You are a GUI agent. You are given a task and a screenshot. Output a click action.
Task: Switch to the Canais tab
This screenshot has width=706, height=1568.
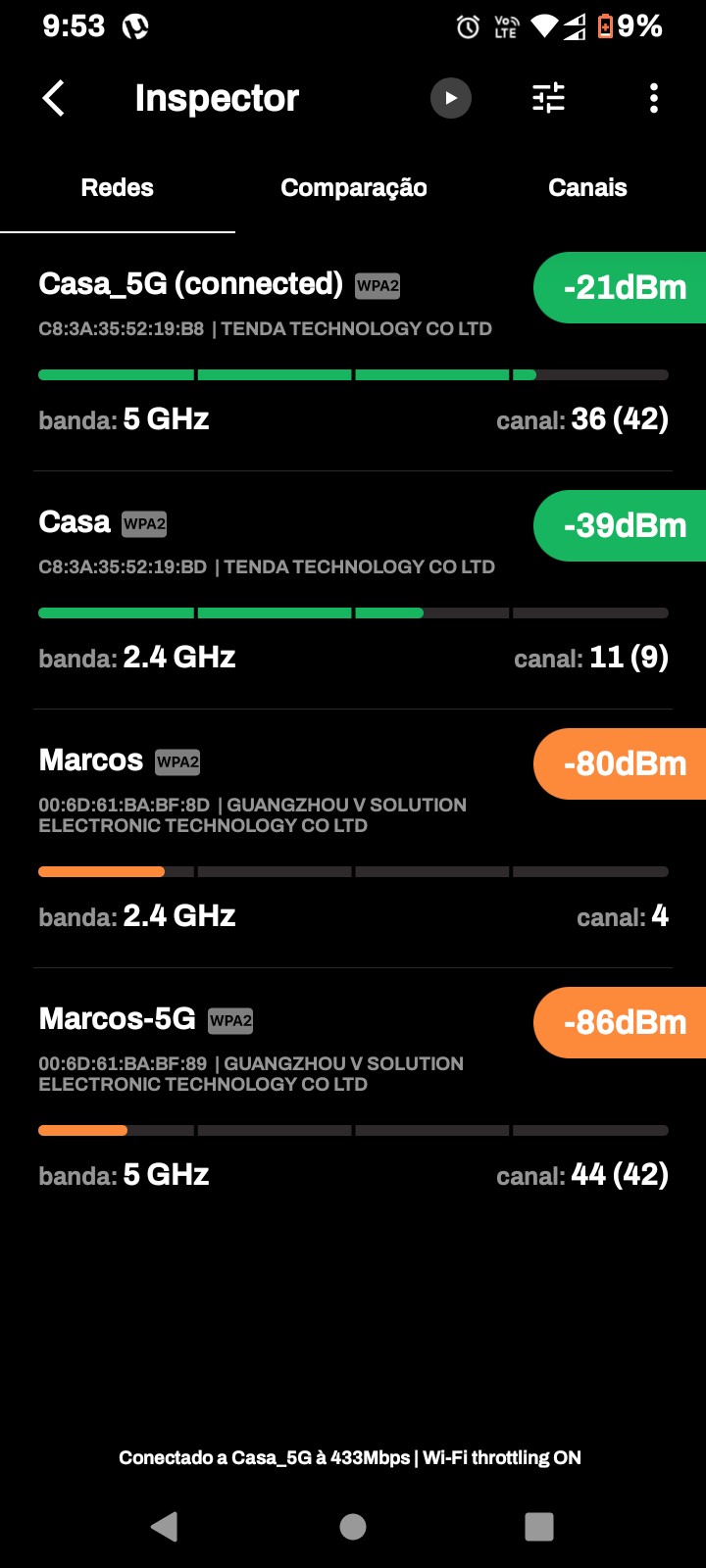(587, 188)
